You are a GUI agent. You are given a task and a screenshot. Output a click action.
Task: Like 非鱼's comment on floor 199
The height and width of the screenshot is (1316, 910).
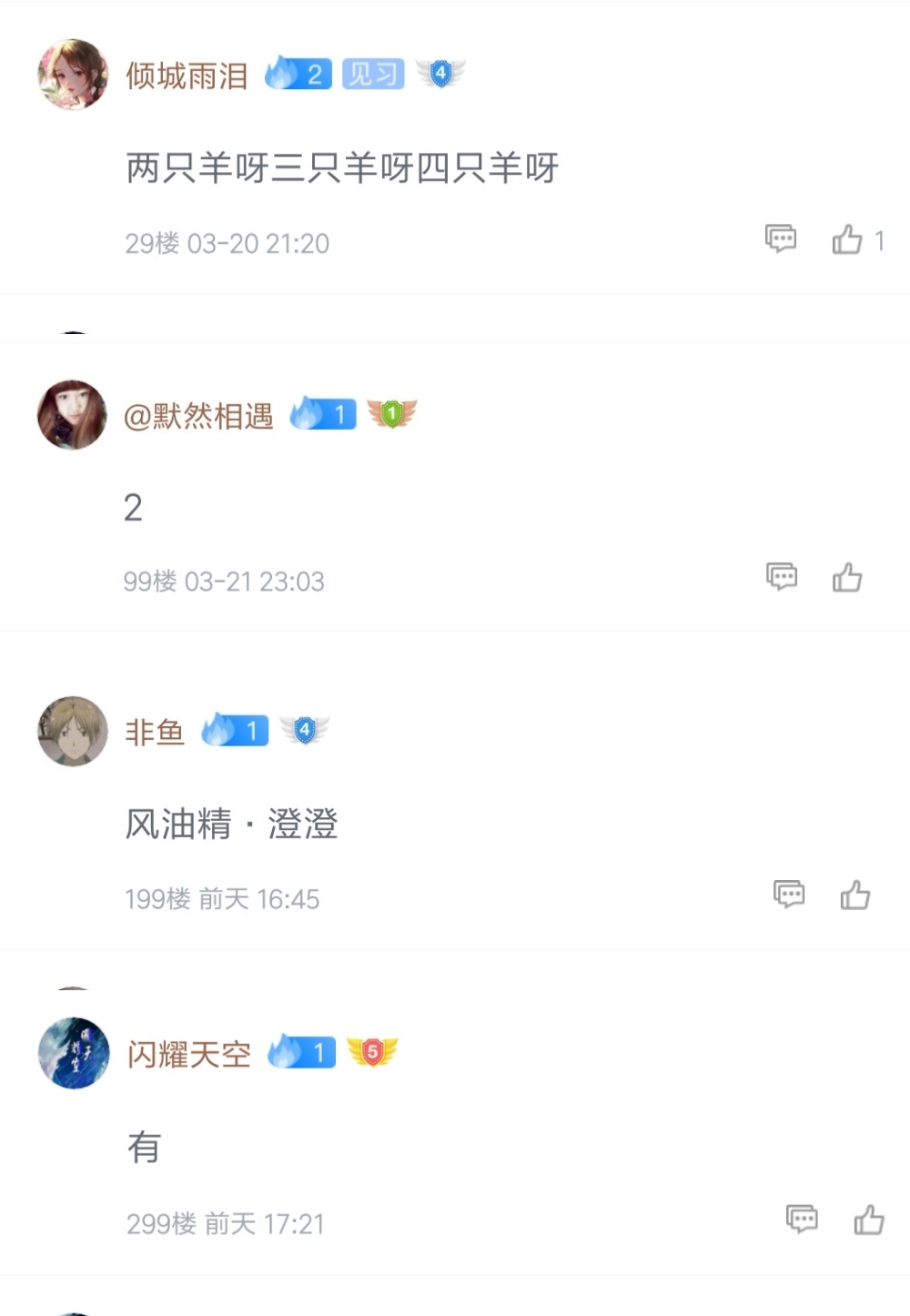(855, 896)
